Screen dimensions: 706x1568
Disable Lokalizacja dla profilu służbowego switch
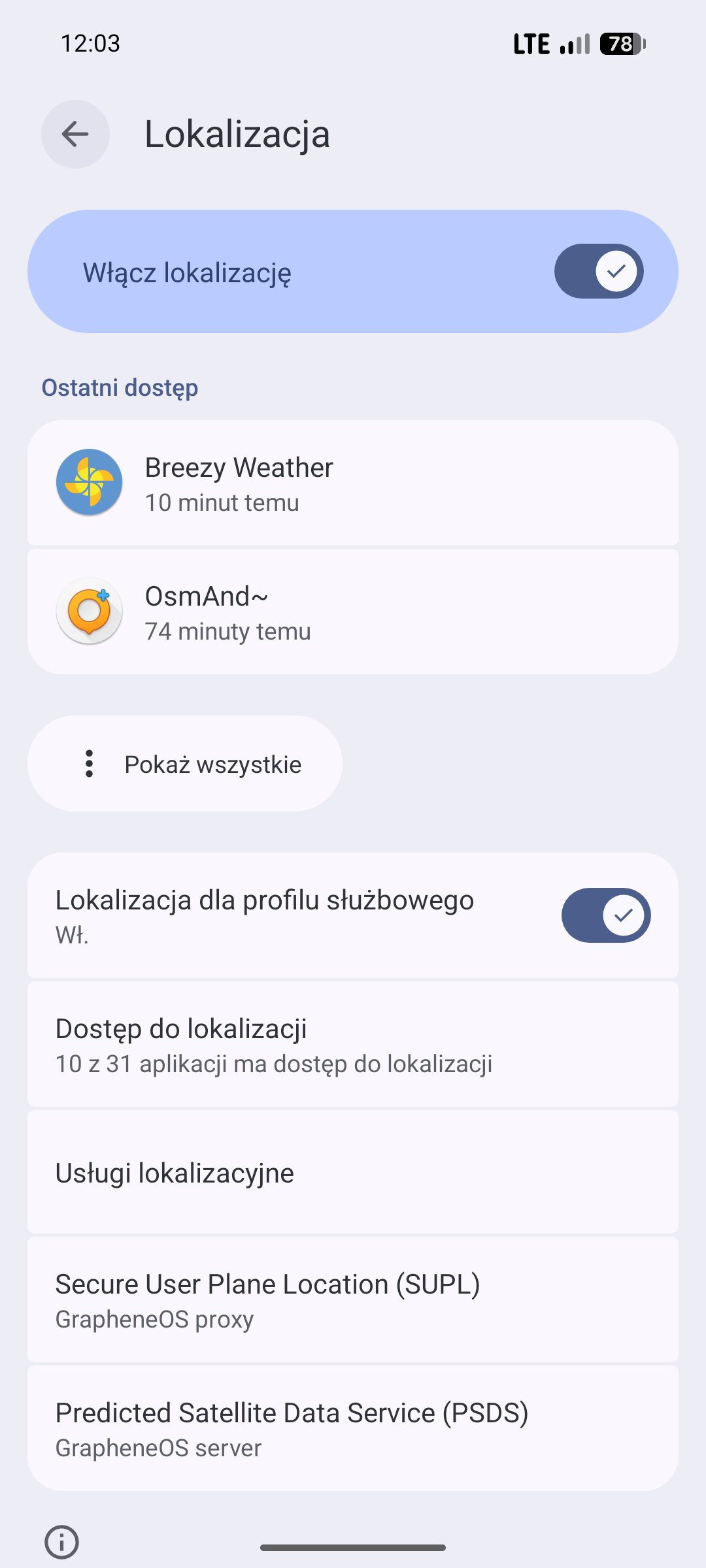point(606,915)
